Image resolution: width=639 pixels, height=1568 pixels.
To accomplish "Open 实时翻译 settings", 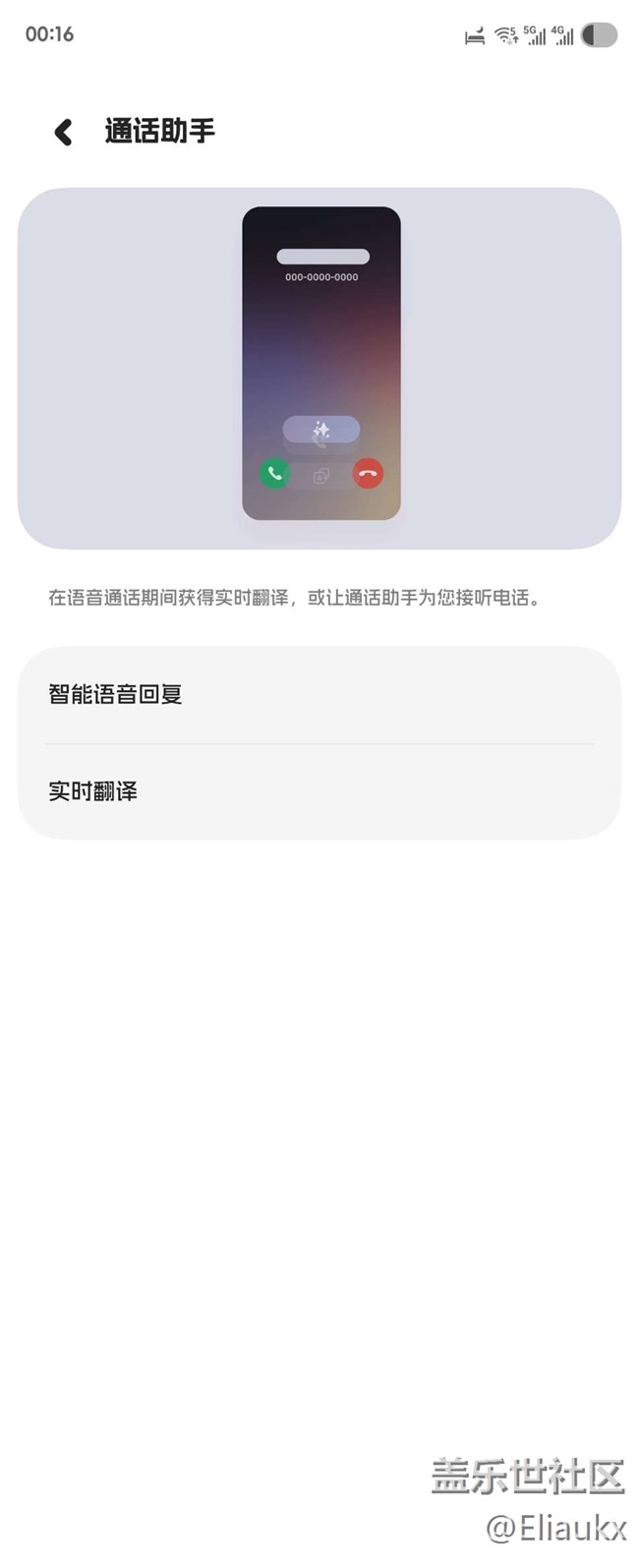I will click(319, 791).
